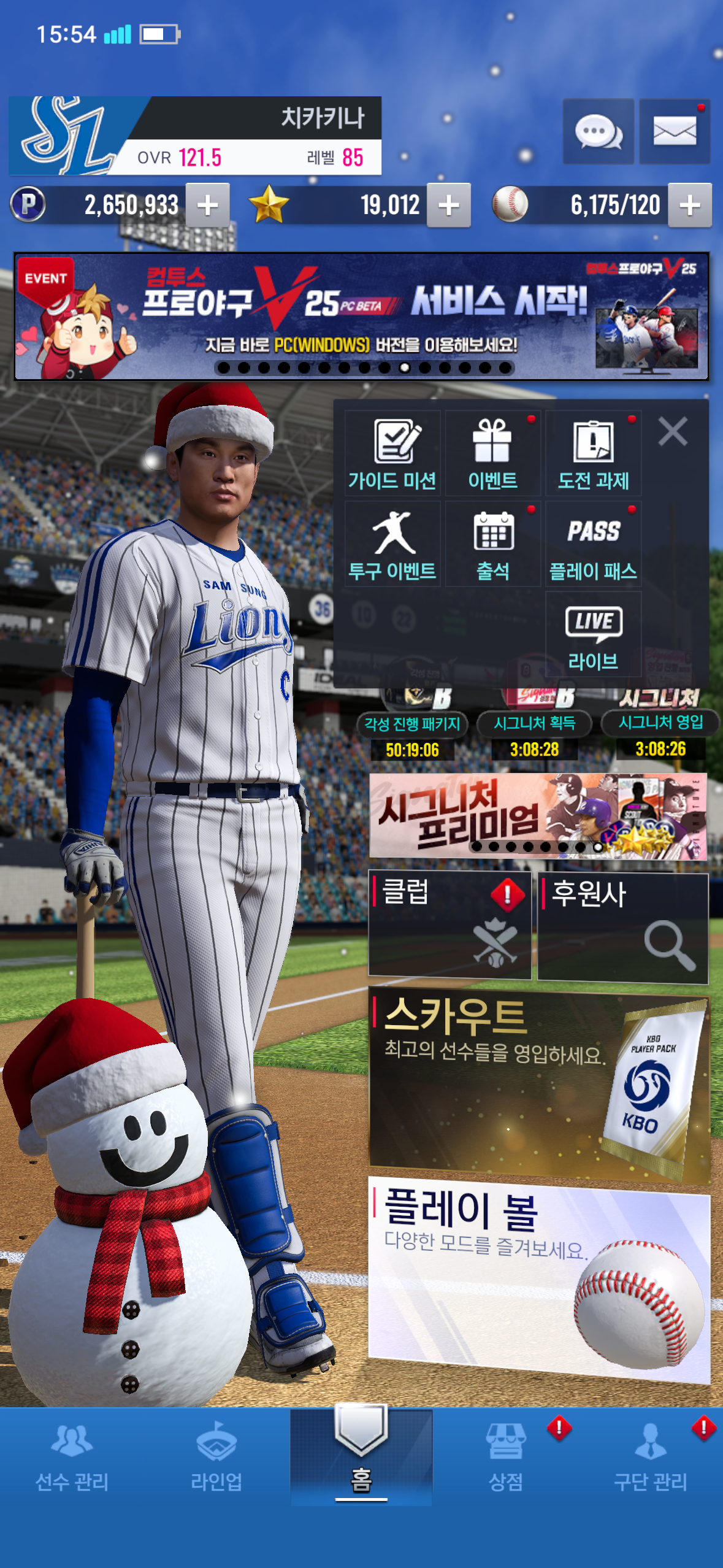Open the 클럽 card
Screen dimensions: 723x1568
(x=449, y=924)
